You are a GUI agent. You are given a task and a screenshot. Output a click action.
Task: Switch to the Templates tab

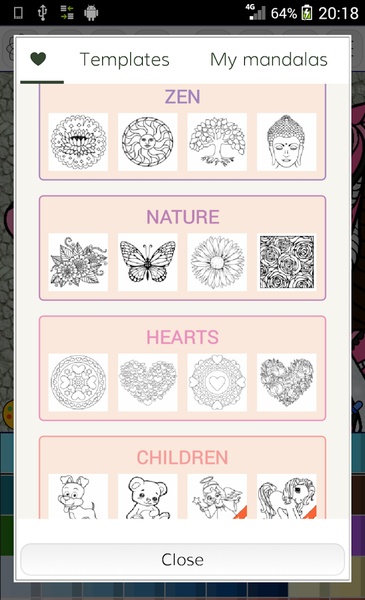point(124,60)
